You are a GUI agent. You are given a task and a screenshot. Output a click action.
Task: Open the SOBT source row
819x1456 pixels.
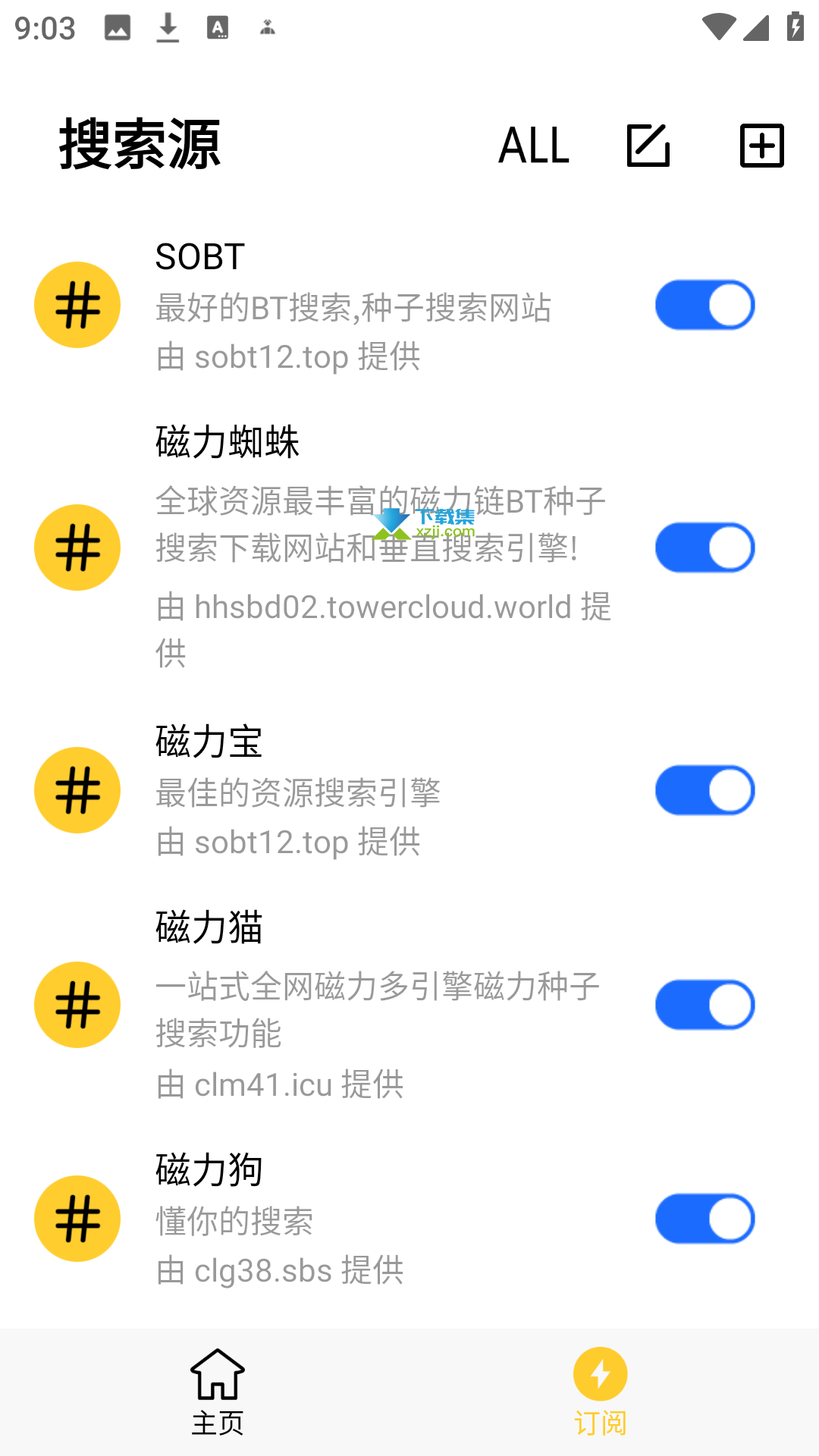click(409, 305)
